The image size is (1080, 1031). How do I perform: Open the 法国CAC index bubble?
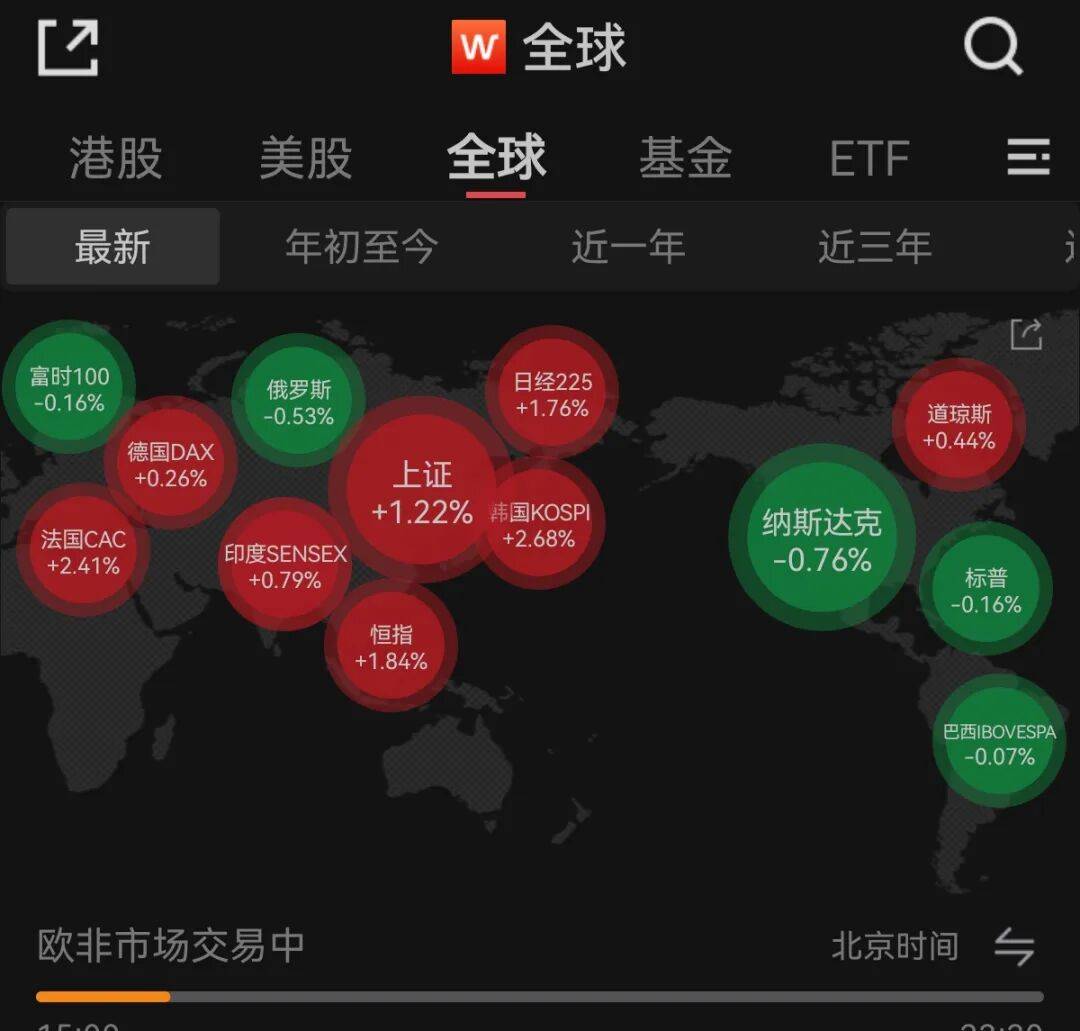(83, 551)
